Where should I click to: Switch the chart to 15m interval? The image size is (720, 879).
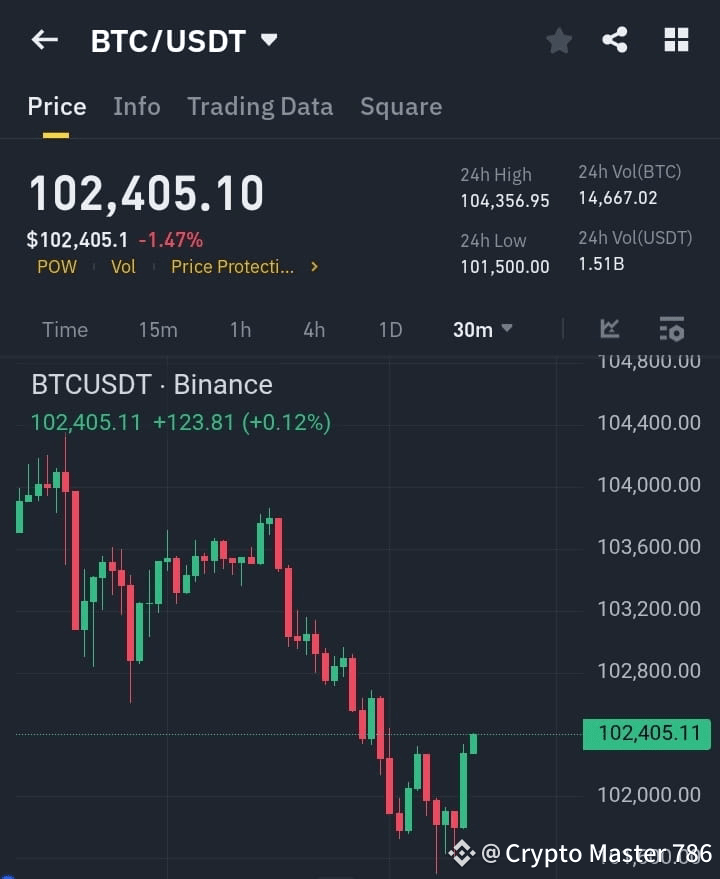coord(158,329)
